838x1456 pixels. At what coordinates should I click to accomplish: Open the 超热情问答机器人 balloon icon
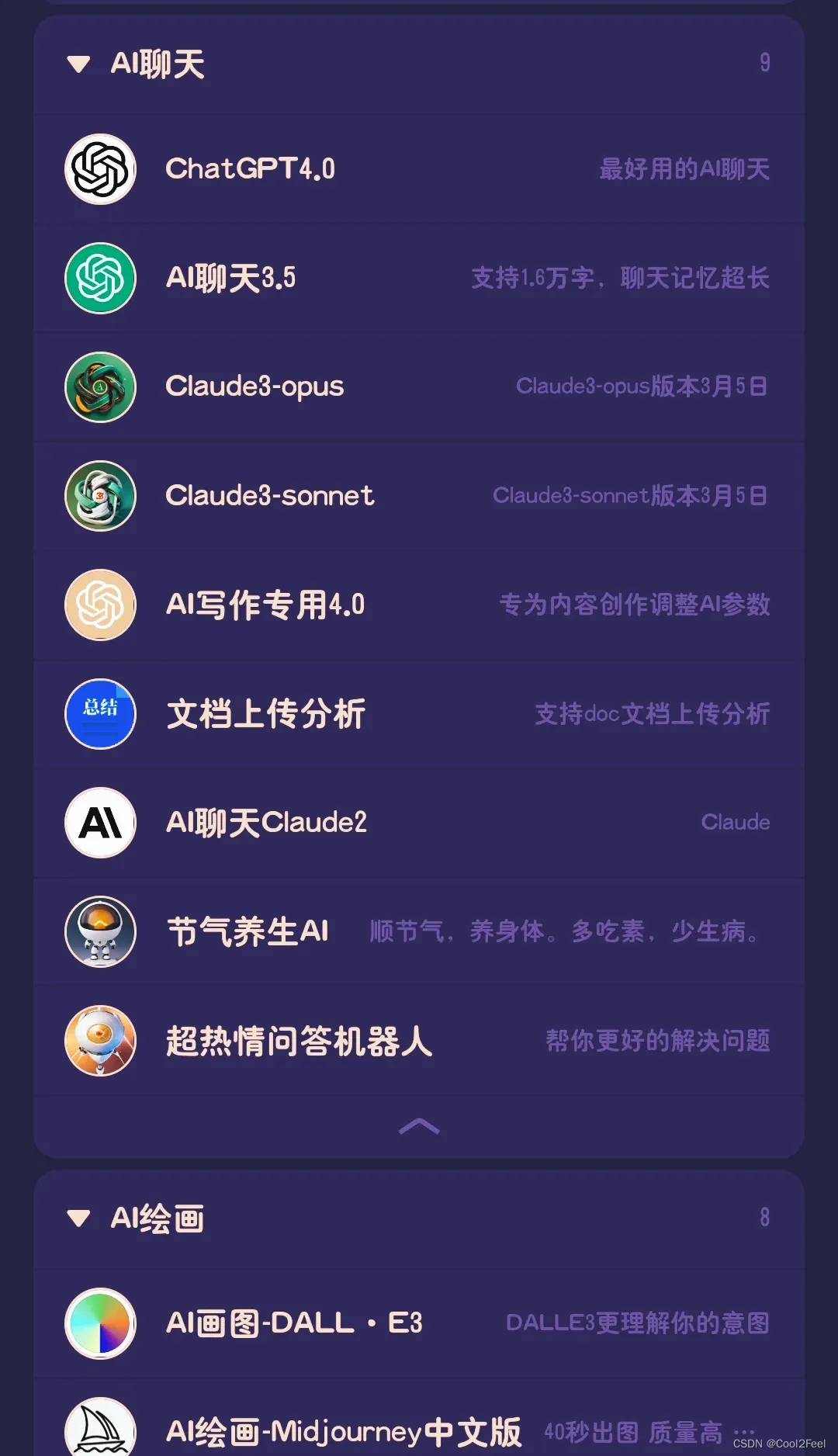[x=99, y=1041]
